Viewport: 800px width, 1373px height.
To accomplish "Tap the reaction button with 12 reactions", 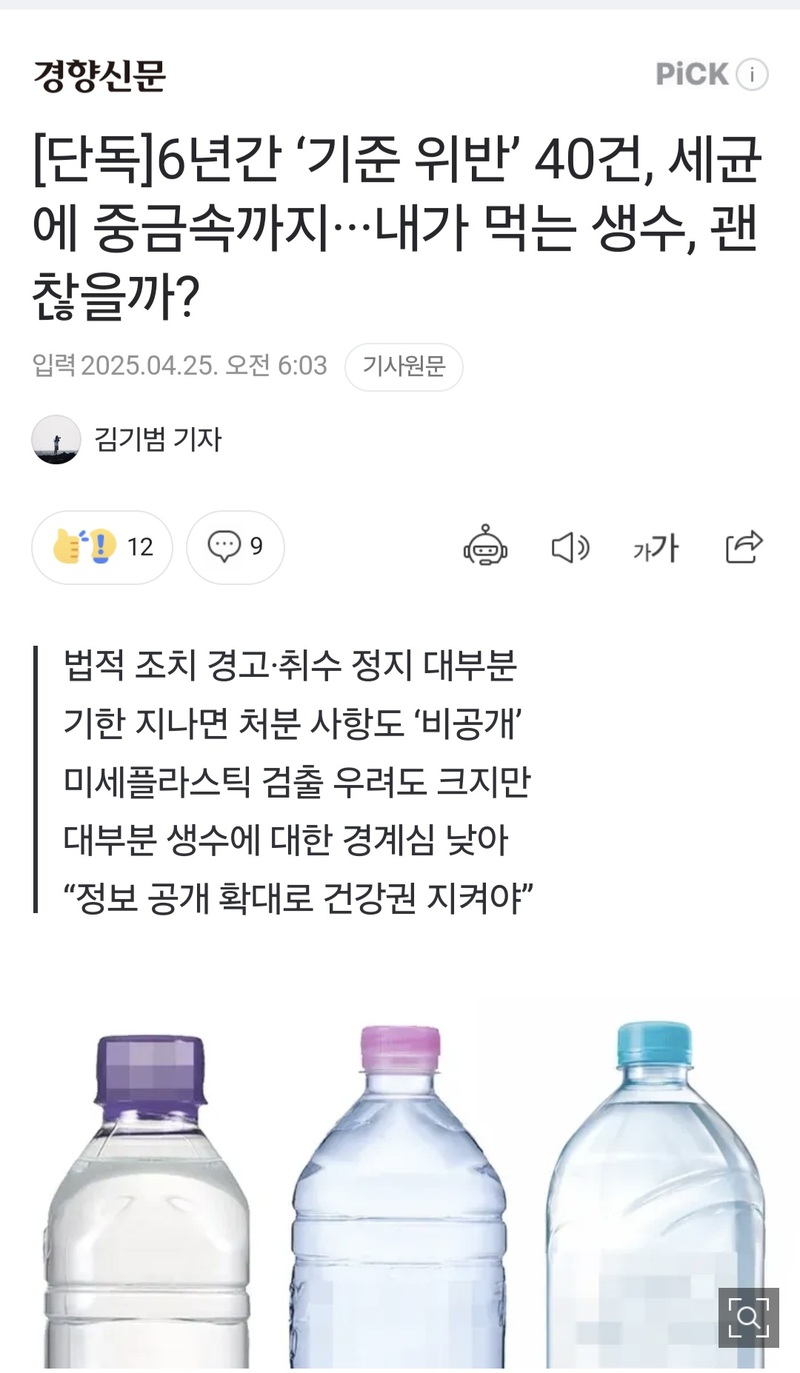I will point(103,547).
